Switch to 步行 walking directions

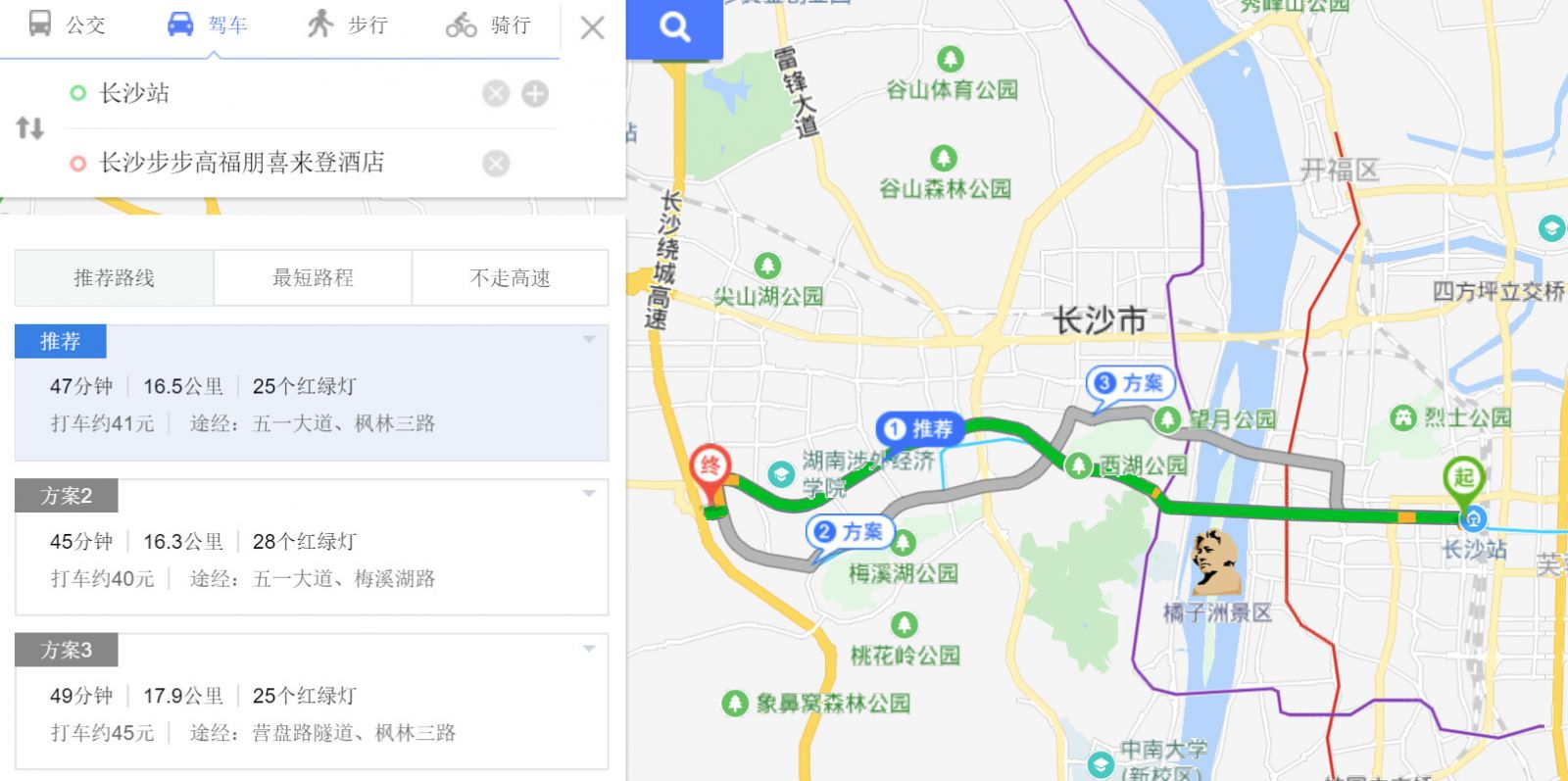tap(348, 24)
